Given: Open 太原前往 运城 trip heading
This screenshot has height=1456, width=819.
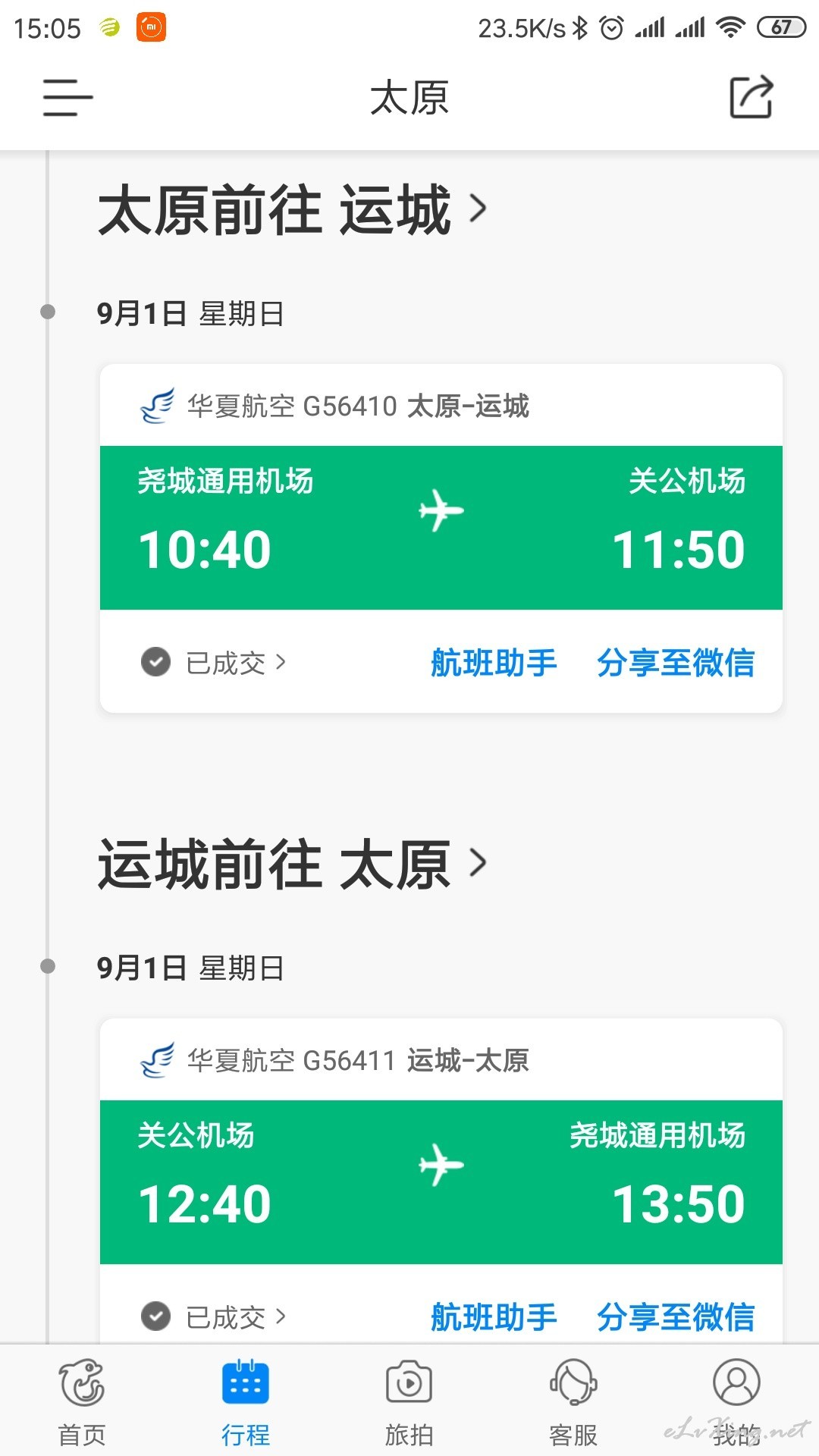Looking at the screenshot, I should tap(293, 209).
